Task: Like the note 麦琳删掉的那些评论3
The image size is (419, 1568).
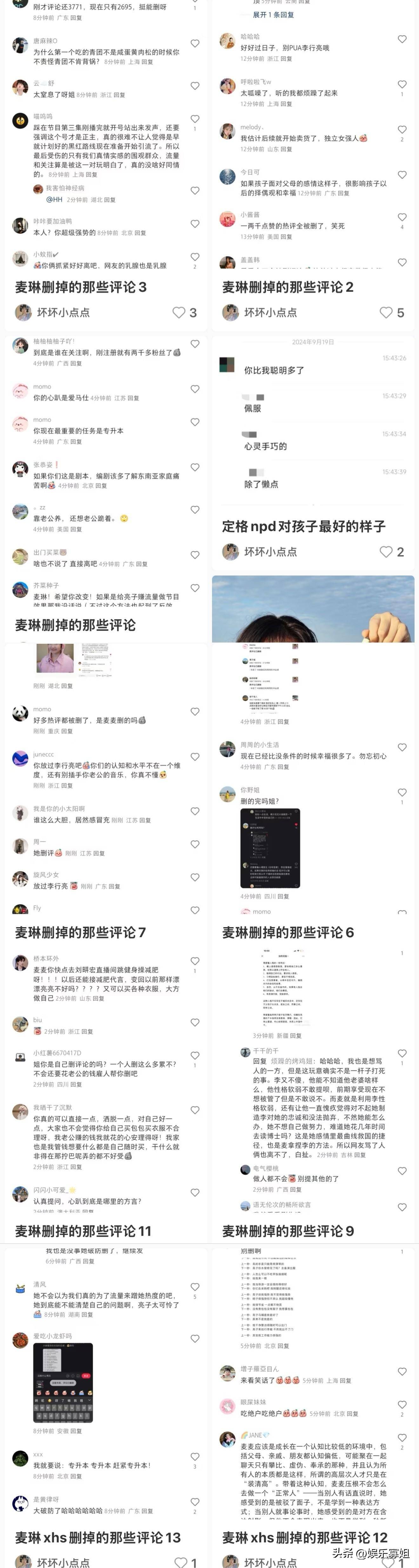Action: 179,313
